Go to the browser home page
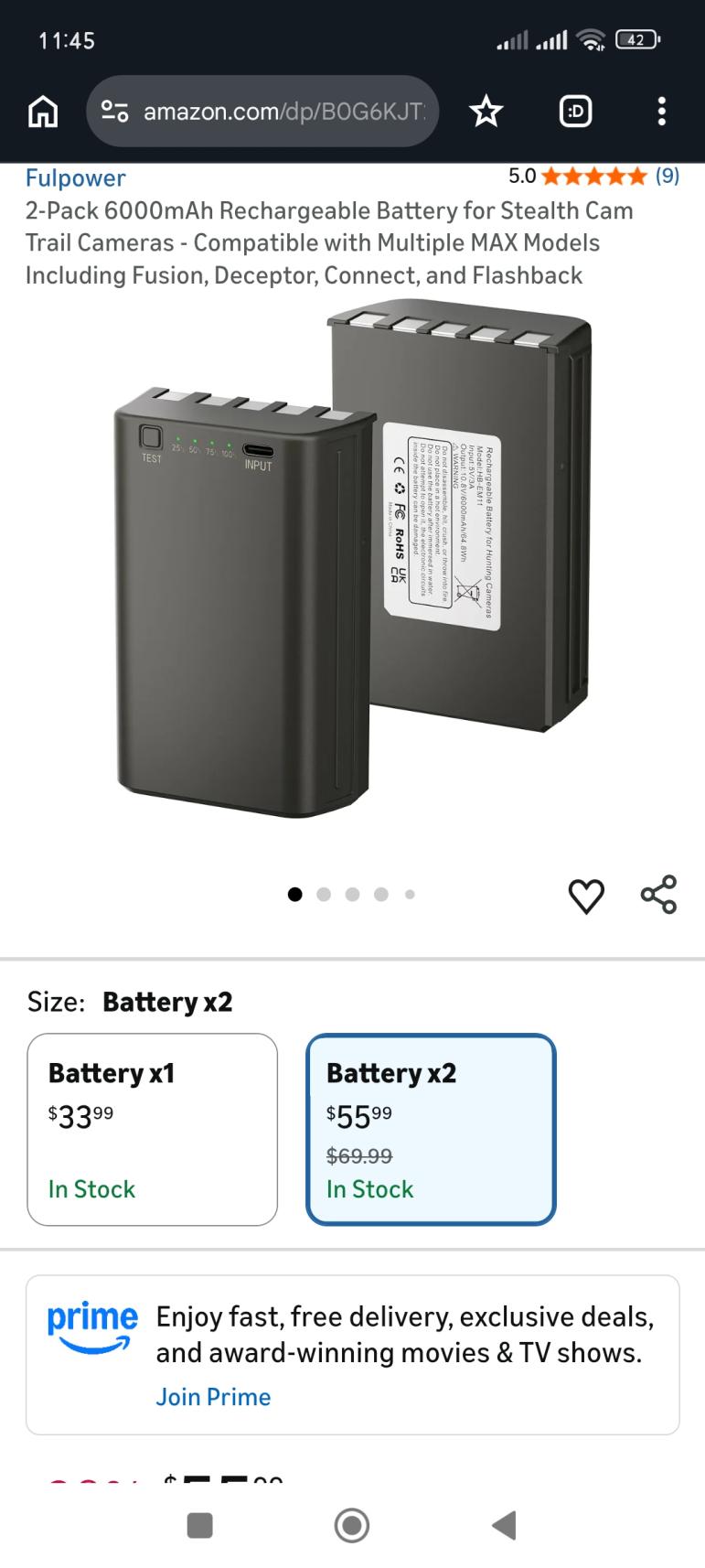The height and width of the screenshot is (1568, 705). pos(43,112)
